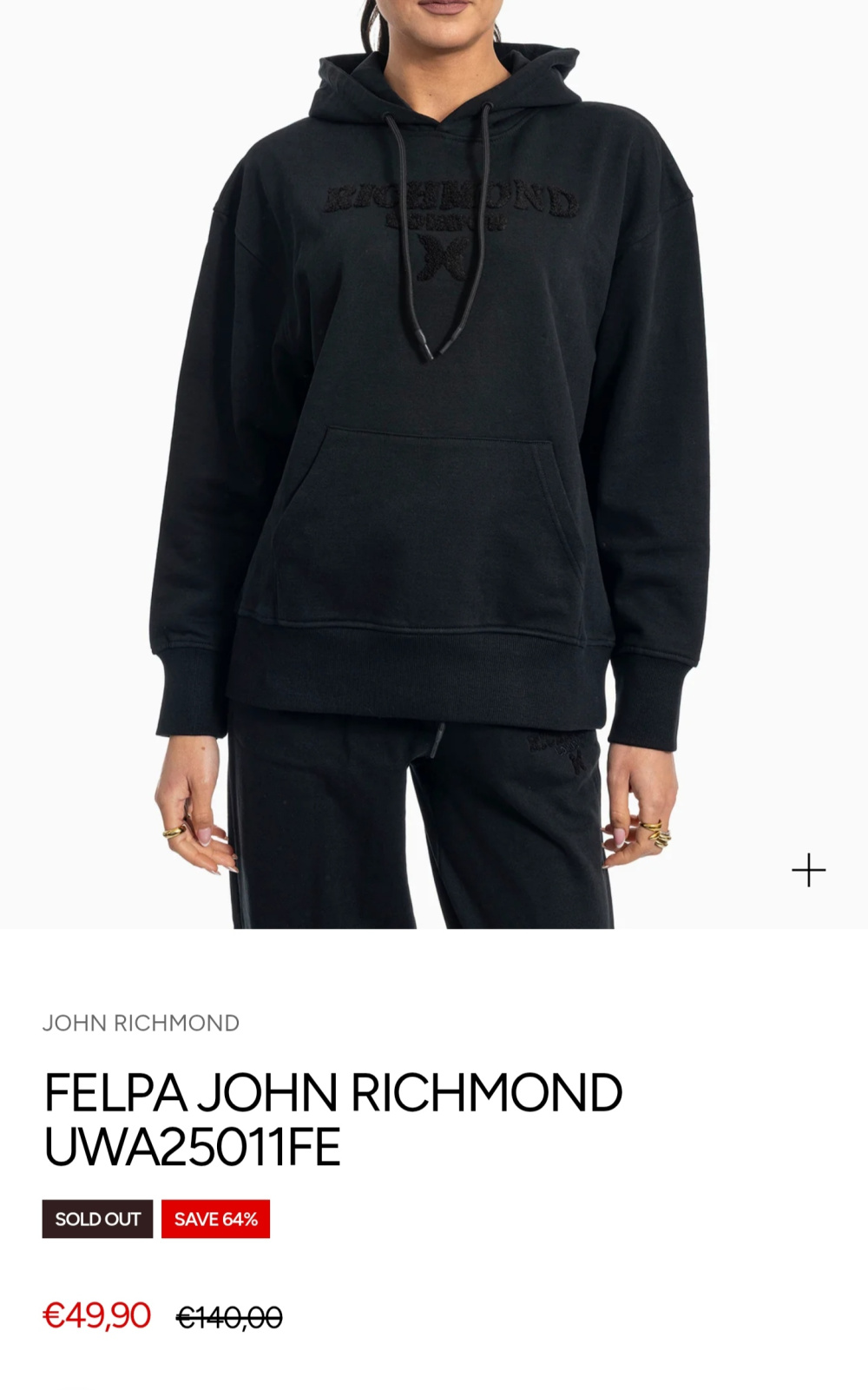Zoom the product photo with plus icon
This screenshot has height=1390, width=868.
[x=808, y=870]
